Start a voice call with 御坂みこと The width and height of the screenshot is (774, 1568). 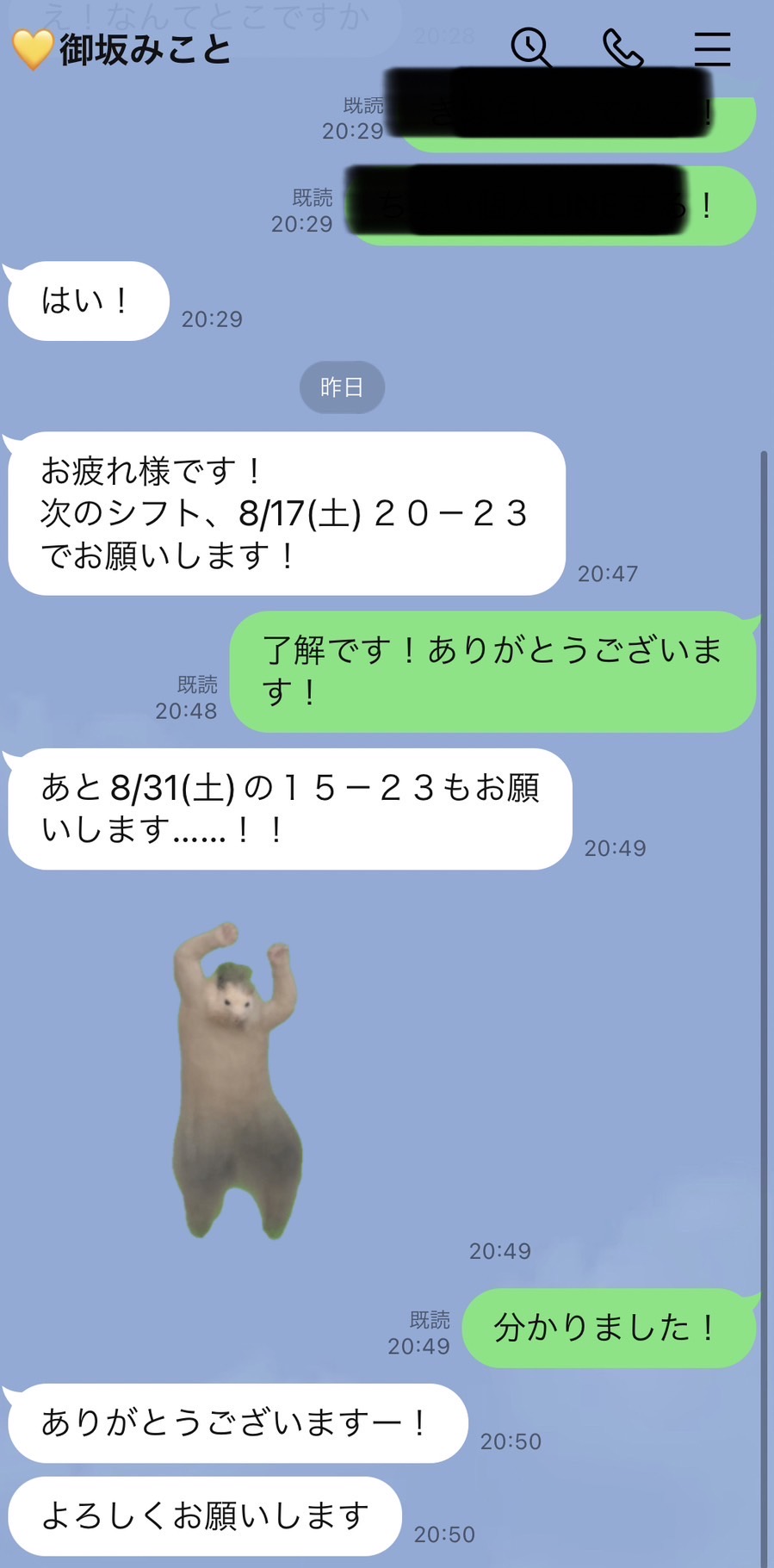(622, 48)
